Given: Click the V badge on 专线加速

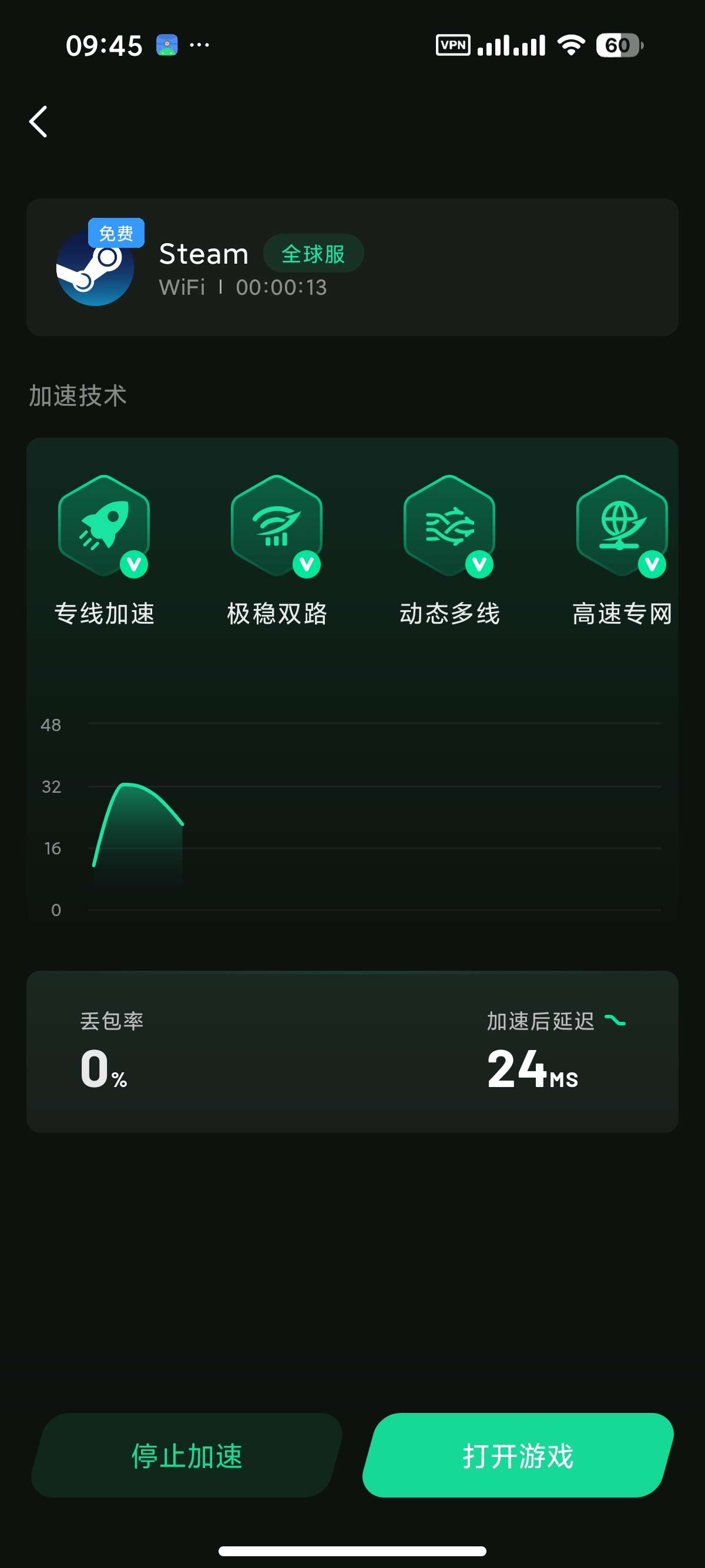Looking at the screenshot, I should tap(135, 565).
